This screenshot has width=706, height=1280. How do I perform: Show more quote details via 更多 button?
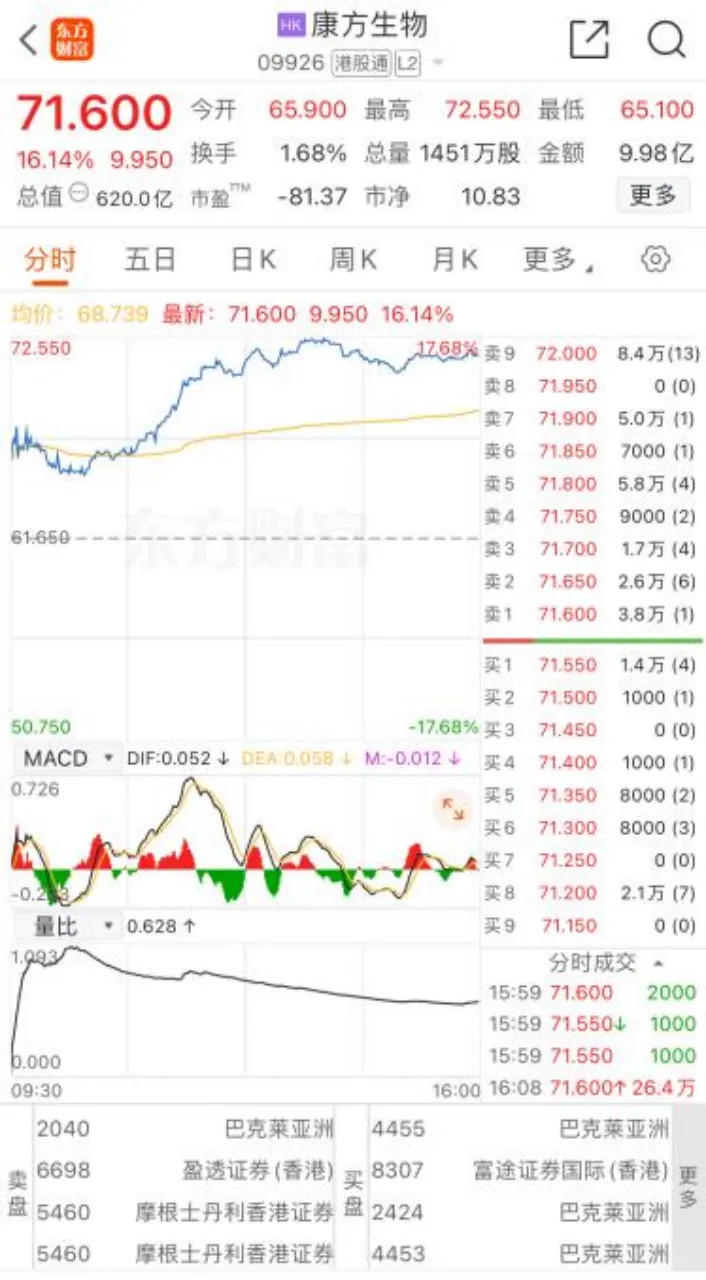[x=653, y=194]
